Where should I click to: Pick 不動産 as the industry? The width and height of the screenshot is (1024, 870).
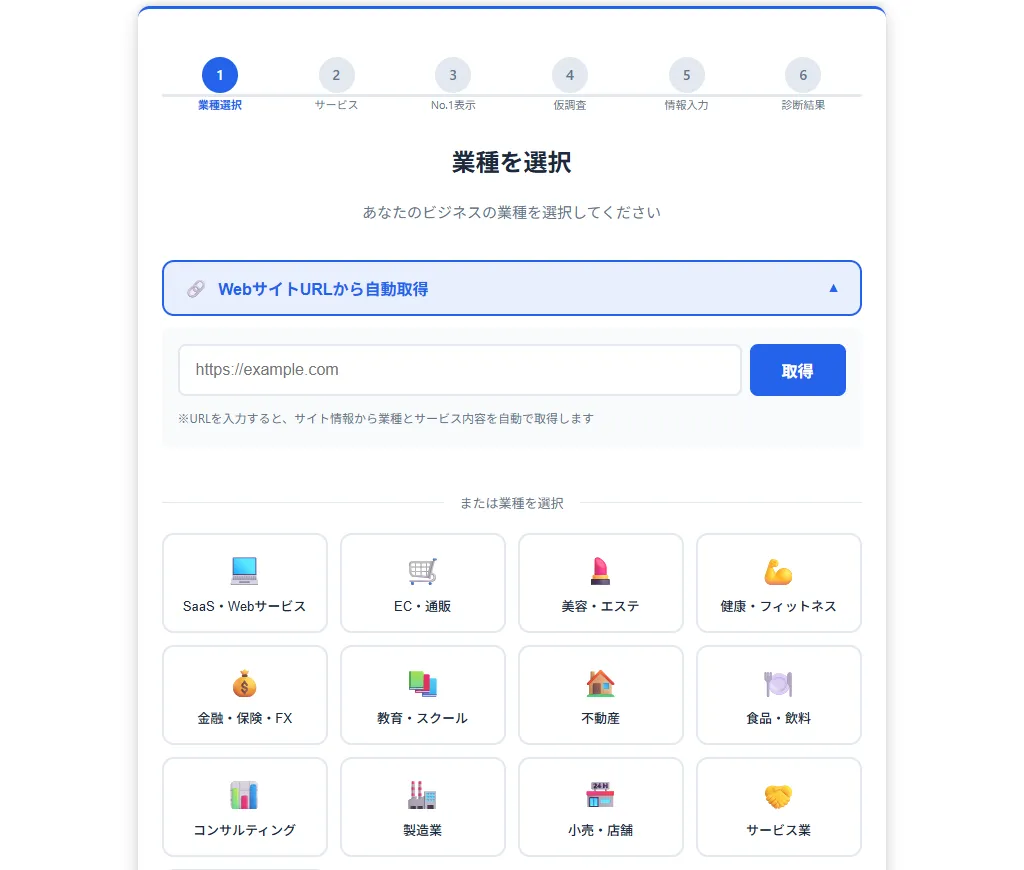click(600, 695)
